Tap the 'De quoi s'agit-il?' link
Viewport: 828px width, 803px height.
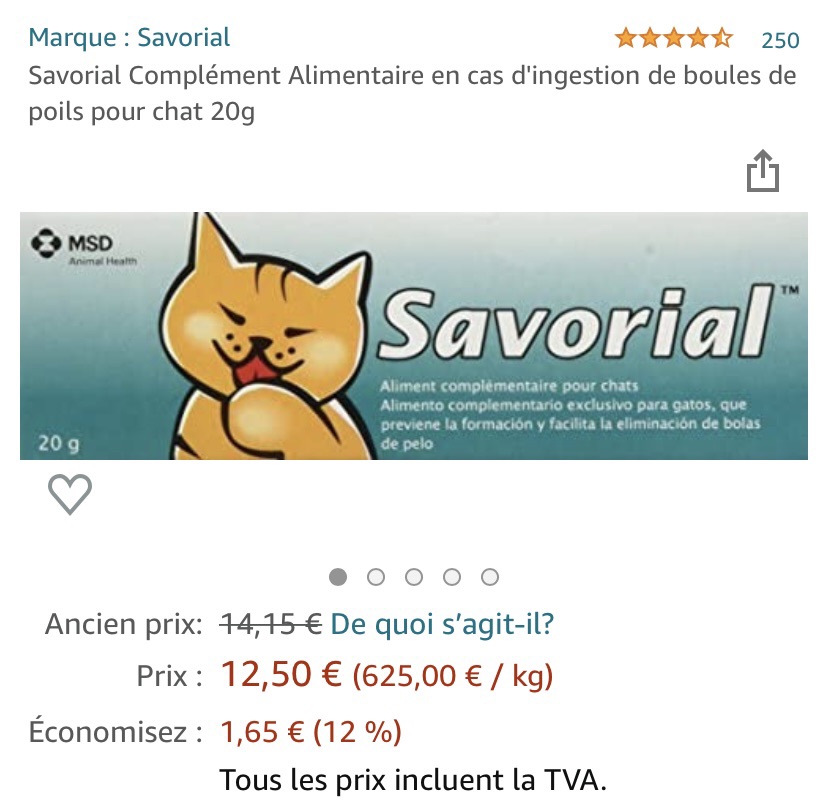click(442, 625)
